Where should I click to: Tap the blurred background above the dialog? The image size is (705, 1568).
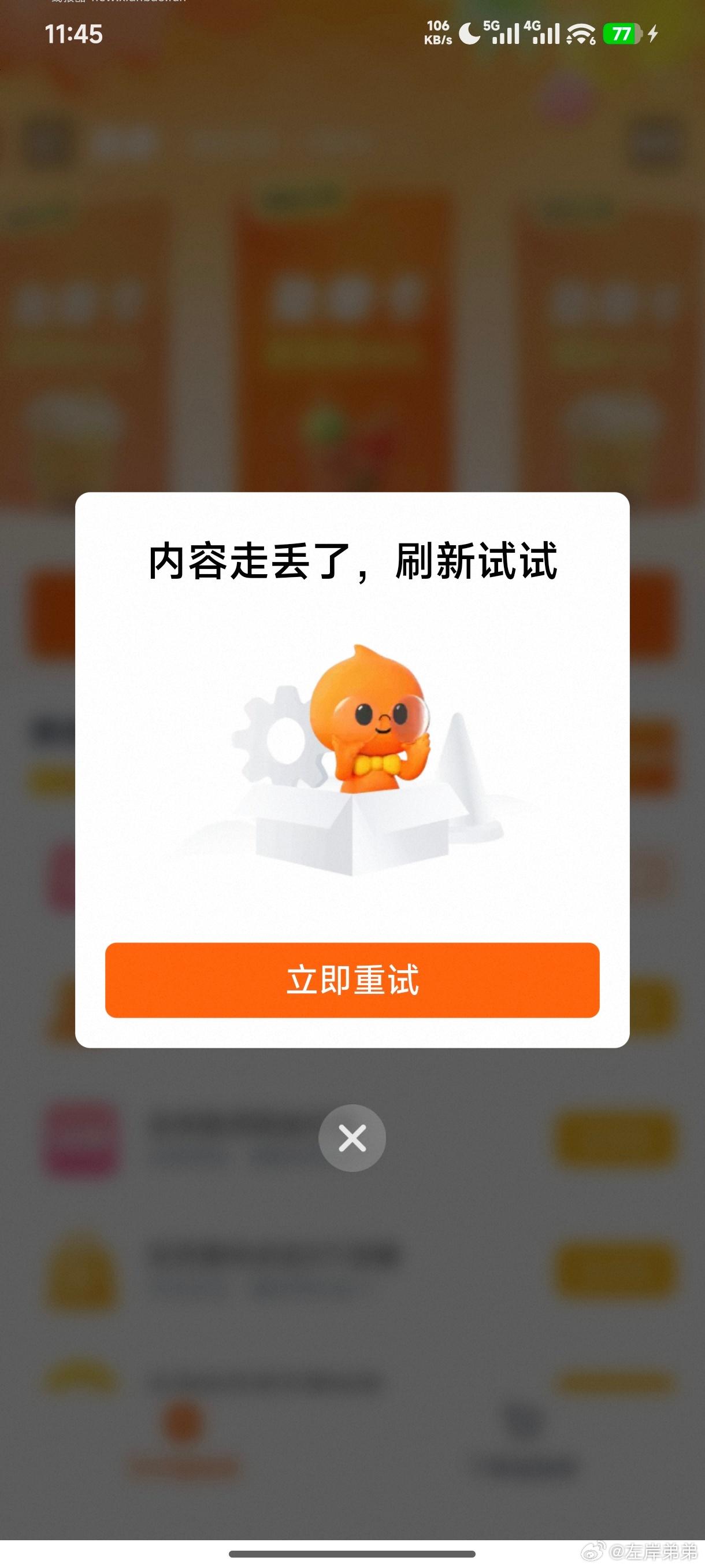tap(353, 274)
